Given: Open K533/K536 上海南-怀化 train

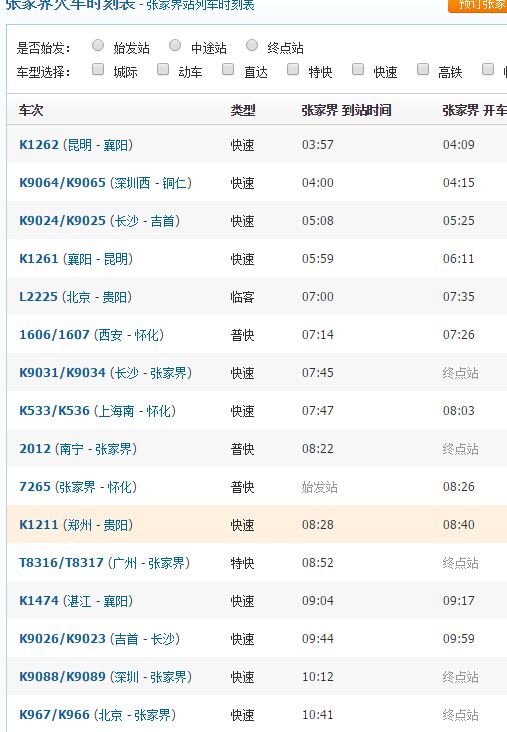Looking at the screenshot, I should coord(97,411).
